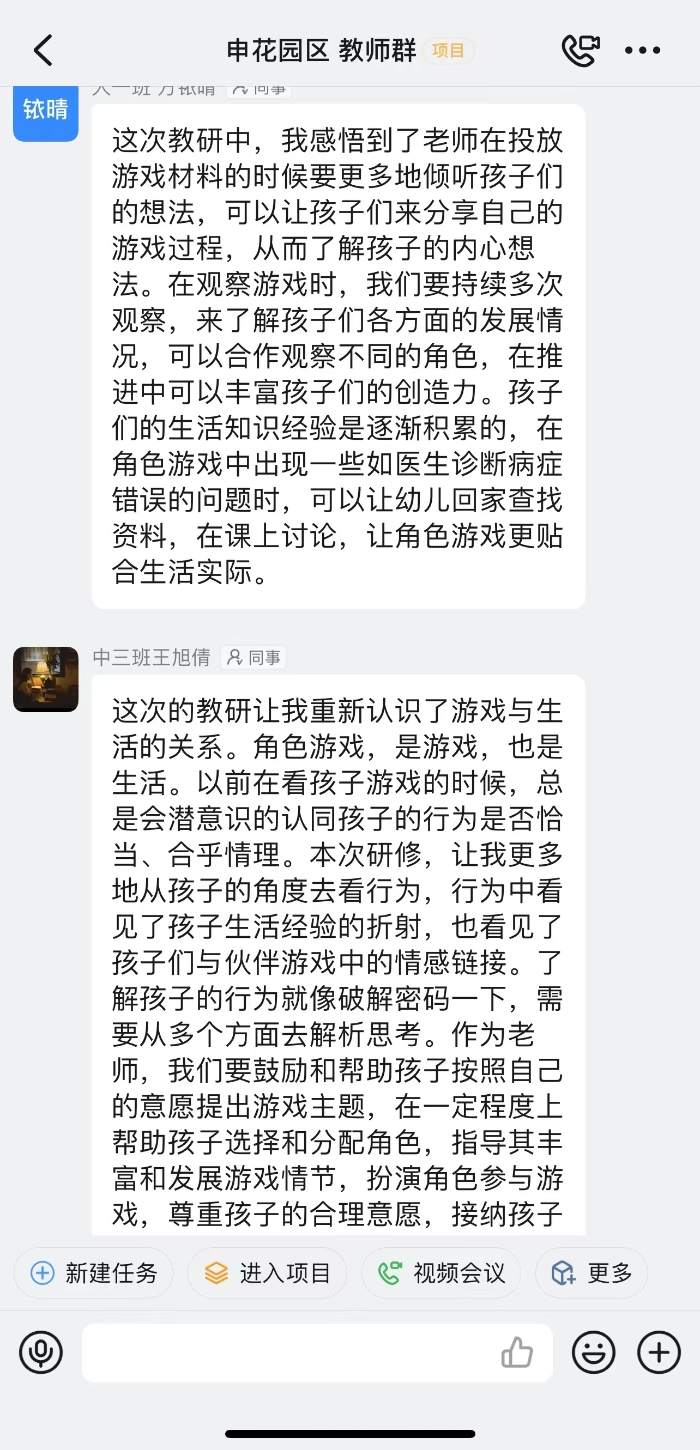Viewport: 700px width, 1450px height.
Task: Start a 视频会议 video meeting
Action: tap(441, 1273)
